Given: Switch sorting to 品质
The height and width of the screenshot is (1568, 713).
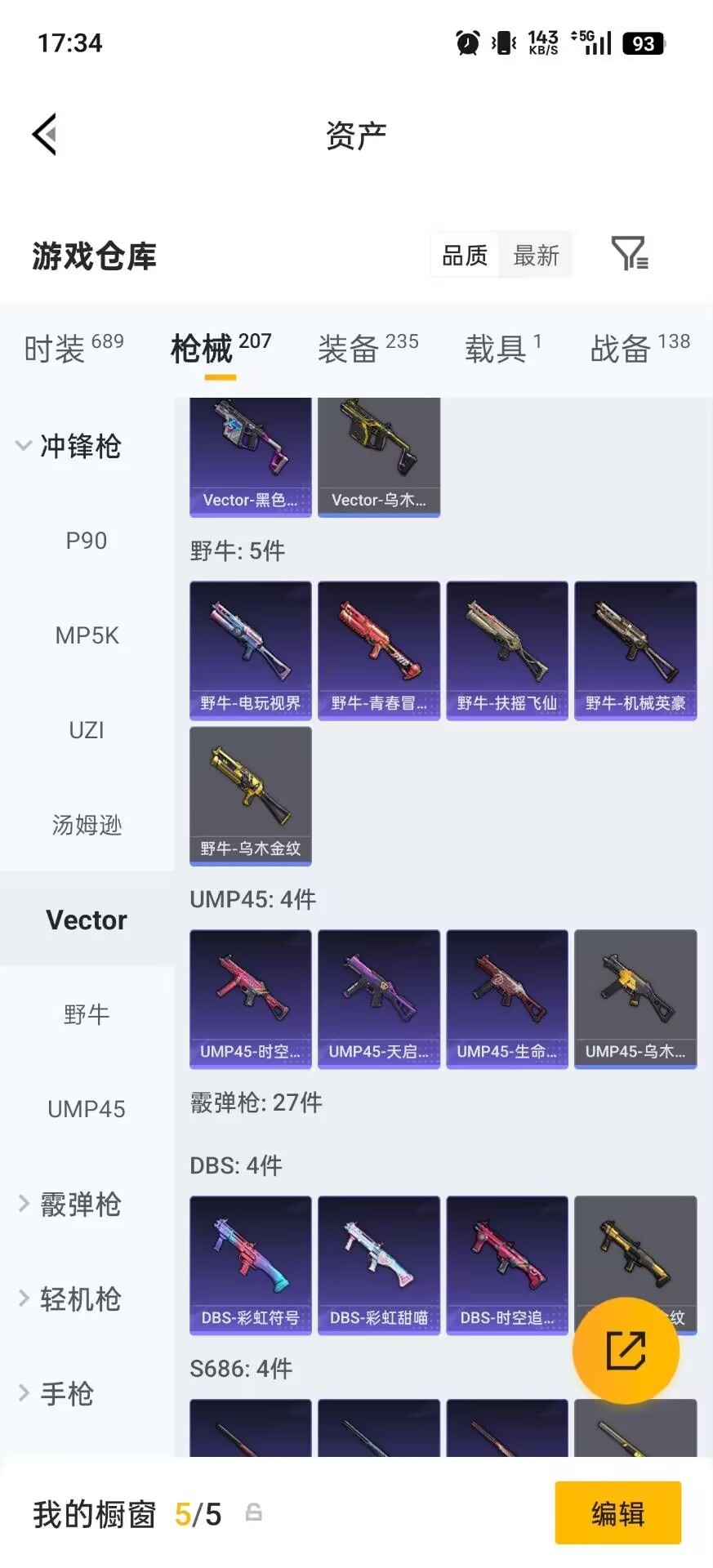Looking at the screenshot, I should [463, 255].
